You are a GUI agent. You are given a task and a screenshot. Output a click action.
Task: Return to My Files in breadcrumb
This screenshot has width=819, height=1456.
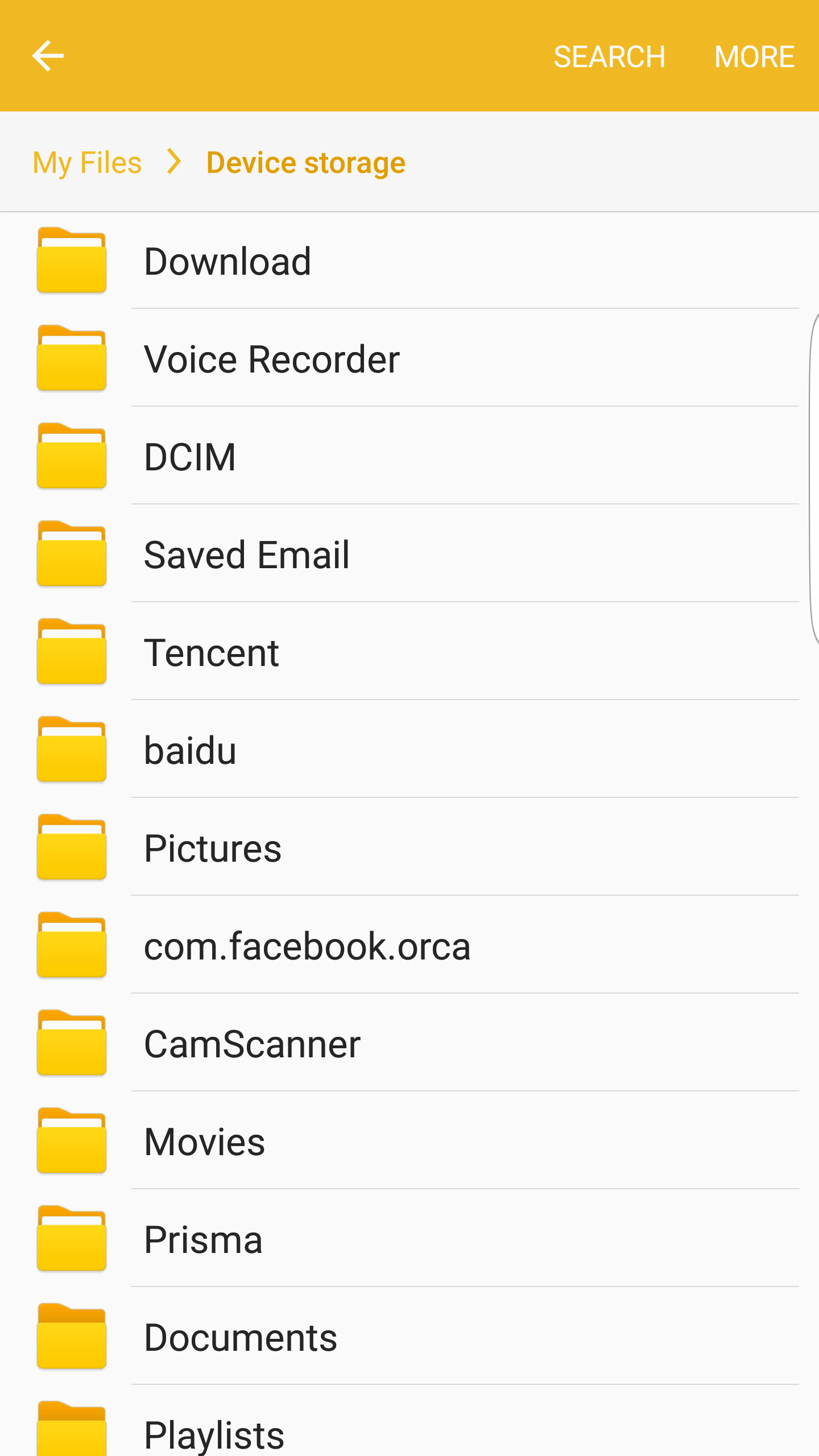pyautogui.click(x=87, y=163)
